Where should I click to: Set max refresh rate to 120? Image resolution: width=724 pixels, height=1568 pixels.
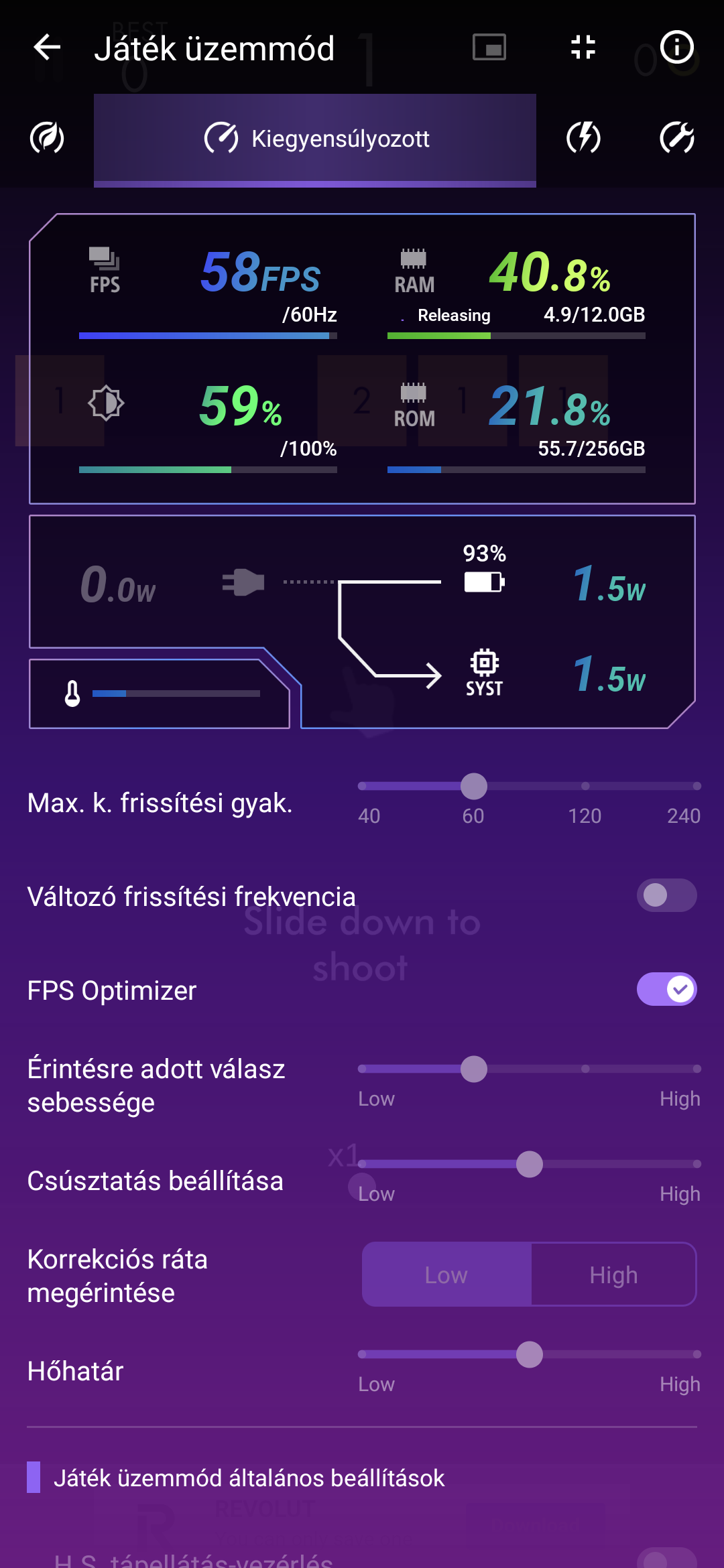pos(585,786)
